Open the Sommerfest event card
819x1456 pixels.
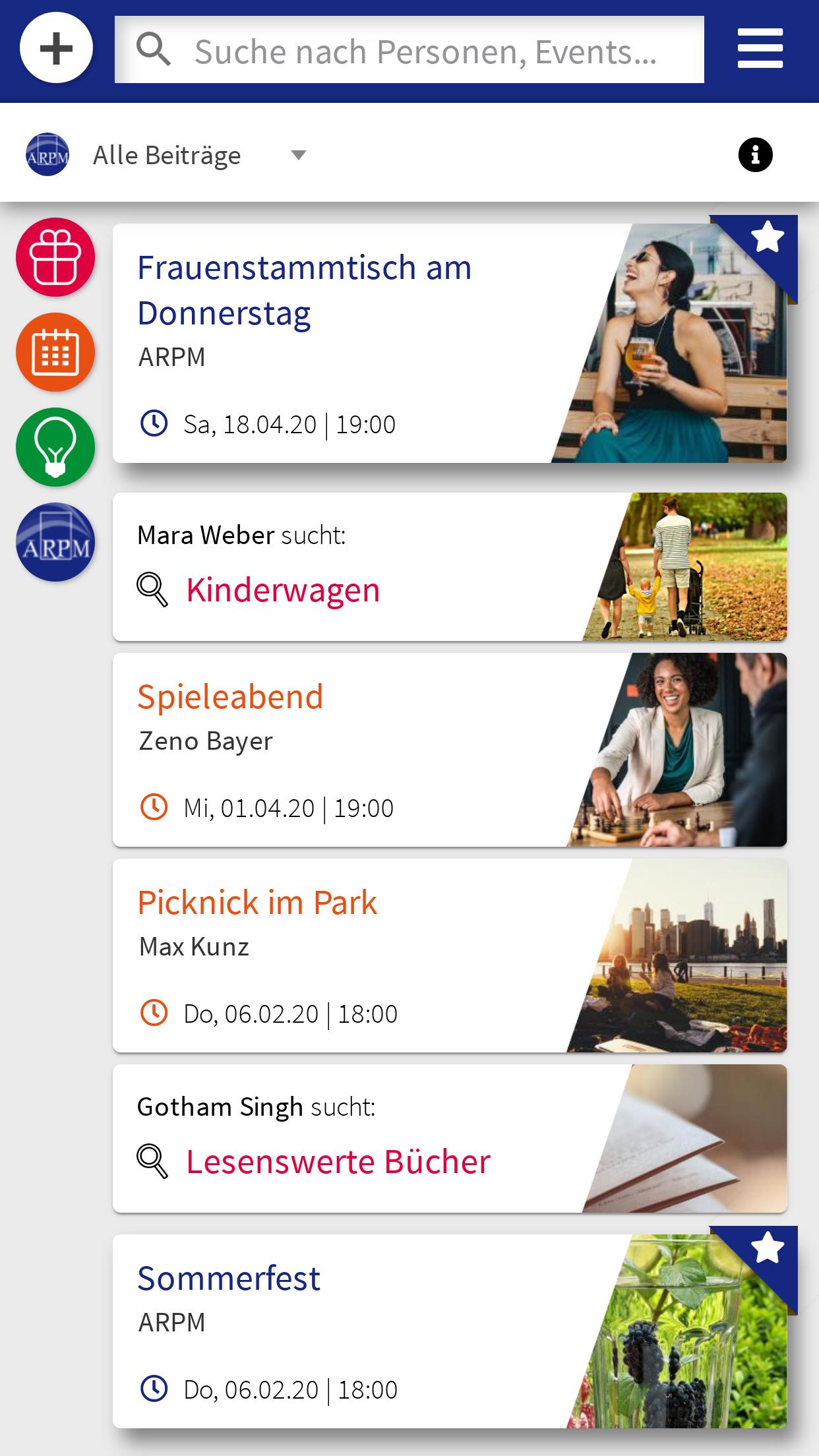[x=450, y=1331]
